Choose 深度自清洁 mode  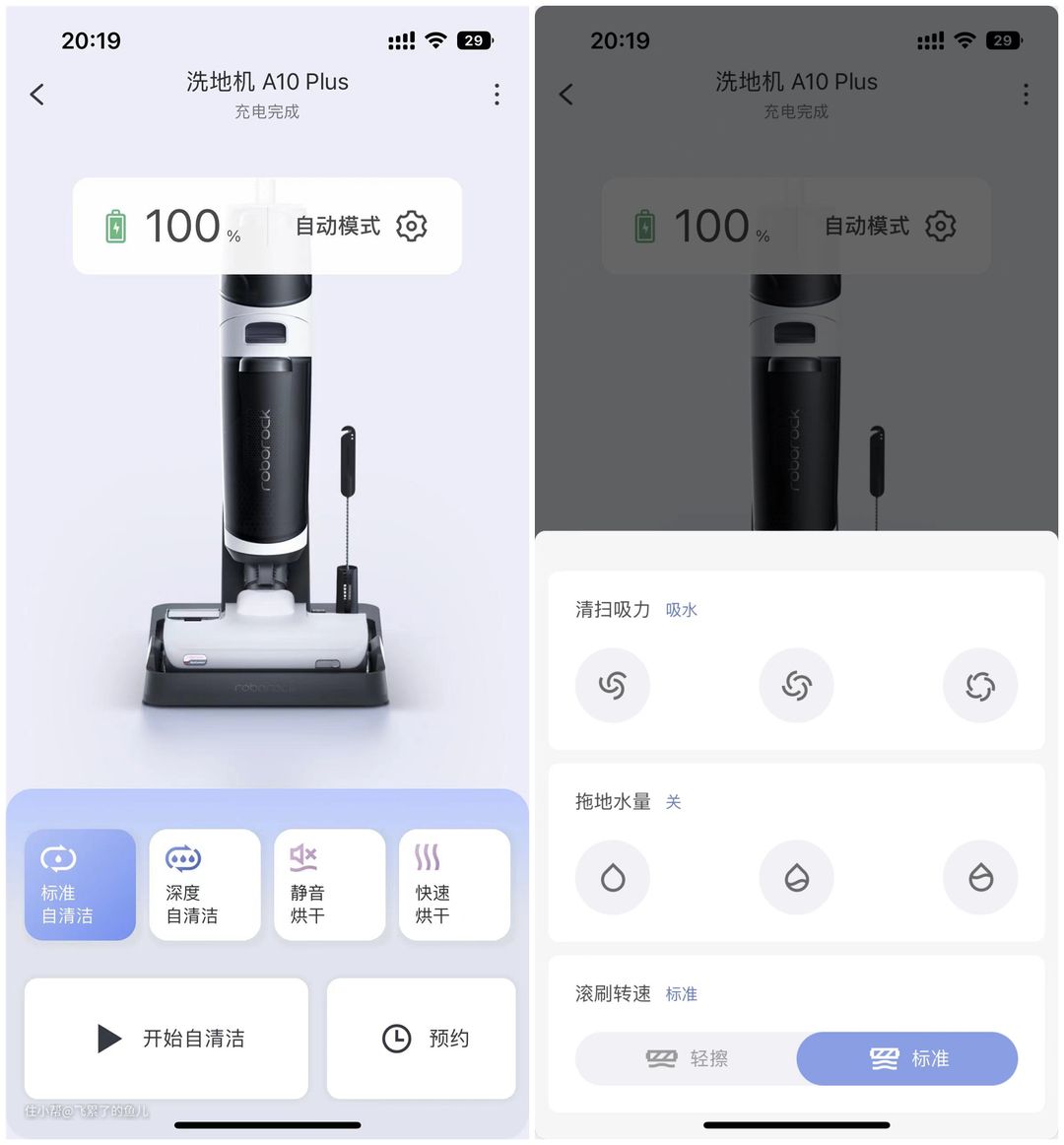pyautogui.click(x=204, y=884)
